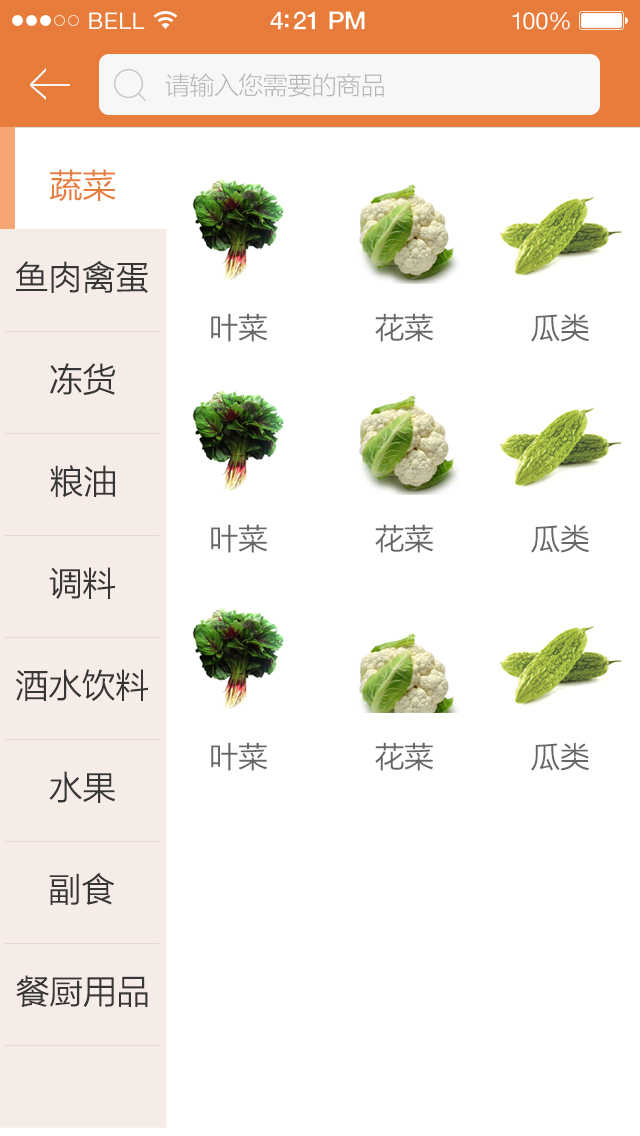This screenshot has height=1136, width=640.
Task: Switch to 粮油 category
Action: click(83, 483)
